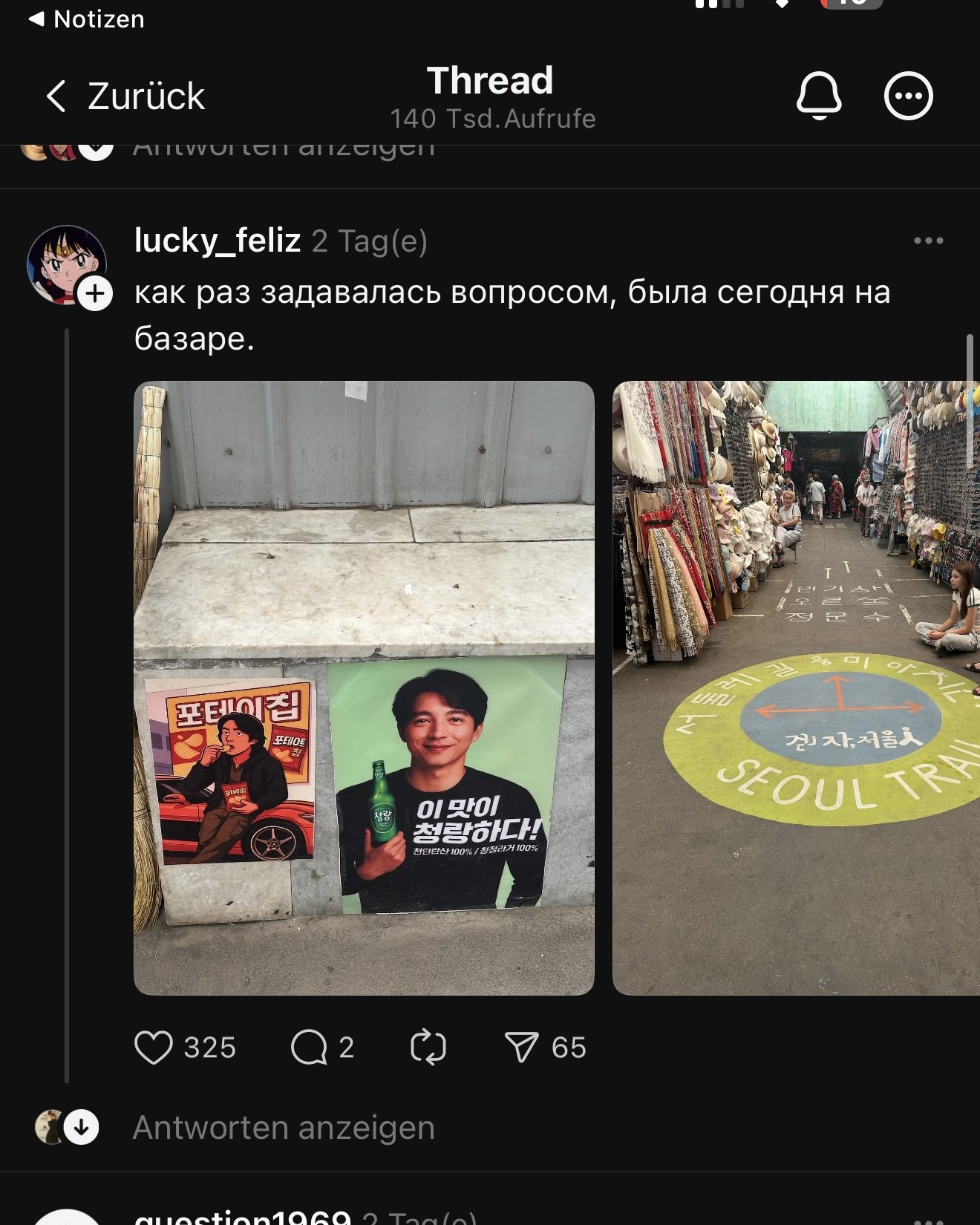The height and width of the screenshot is (1225, 980).
Task: Open the Seoul Trail market photo
Action: [796, 687]
